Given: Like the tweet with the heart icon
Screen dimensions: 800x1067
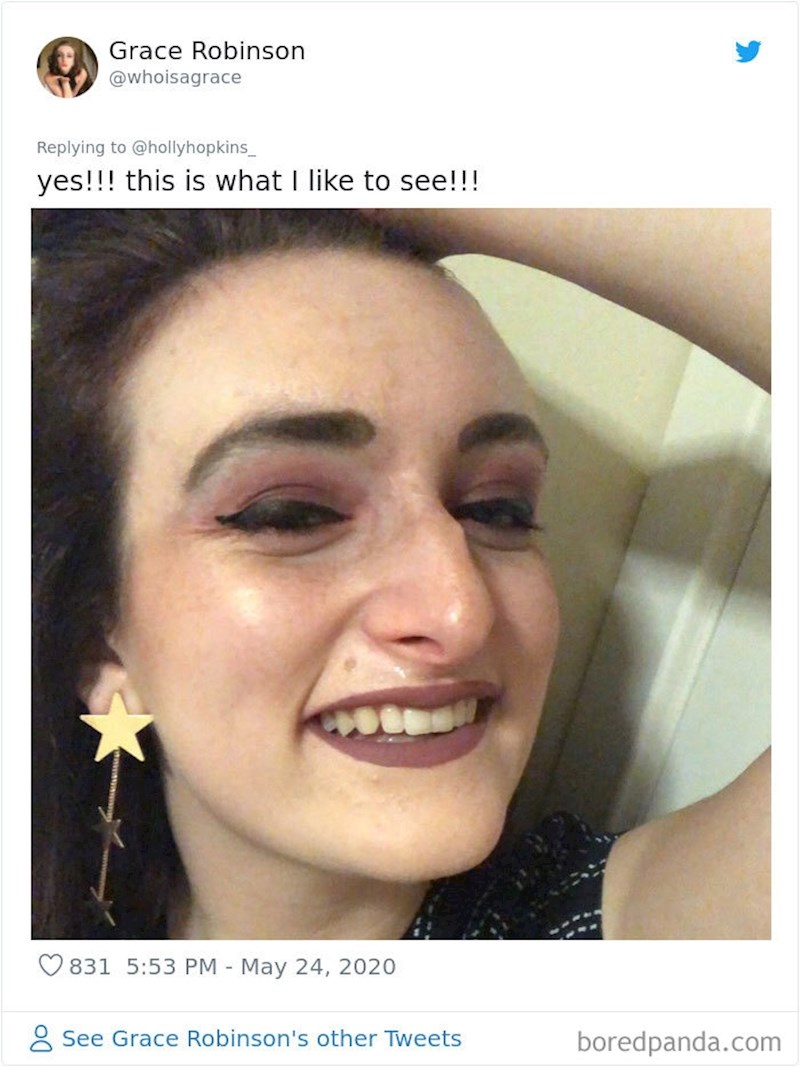Looking at the screenshot, I should pyautogui.click(x=50, y=967).
